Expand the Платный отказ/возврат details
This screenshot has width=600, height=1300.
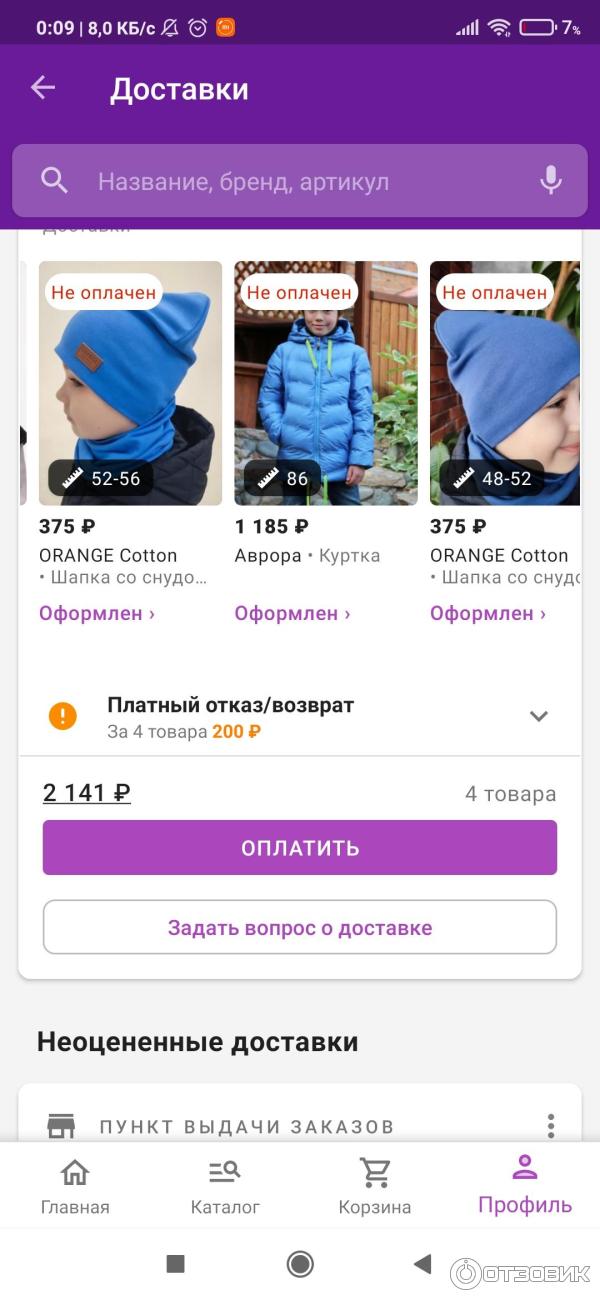point(539,716)
